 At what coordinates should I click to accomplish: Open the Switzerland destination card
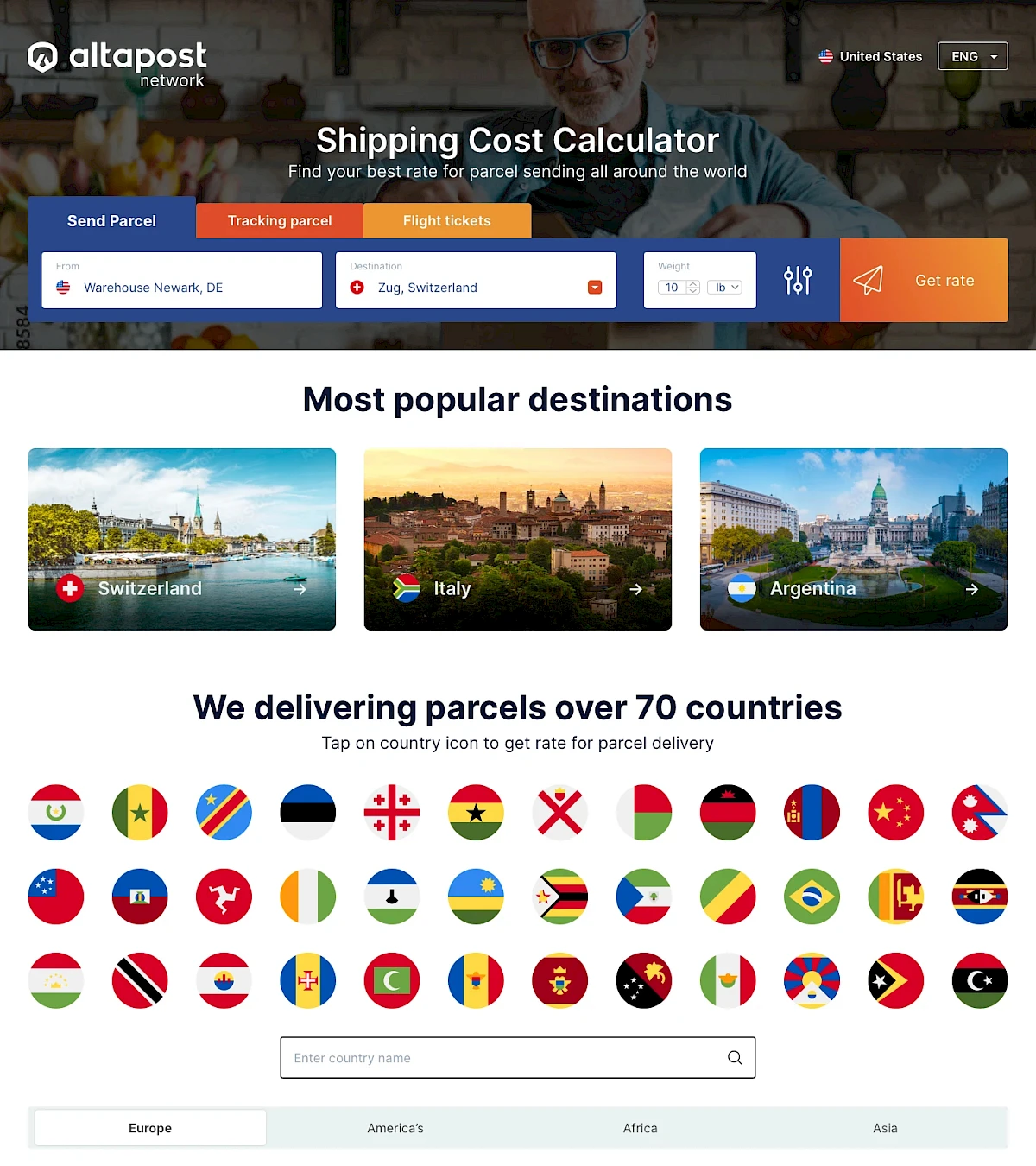(x=181, y=539)
